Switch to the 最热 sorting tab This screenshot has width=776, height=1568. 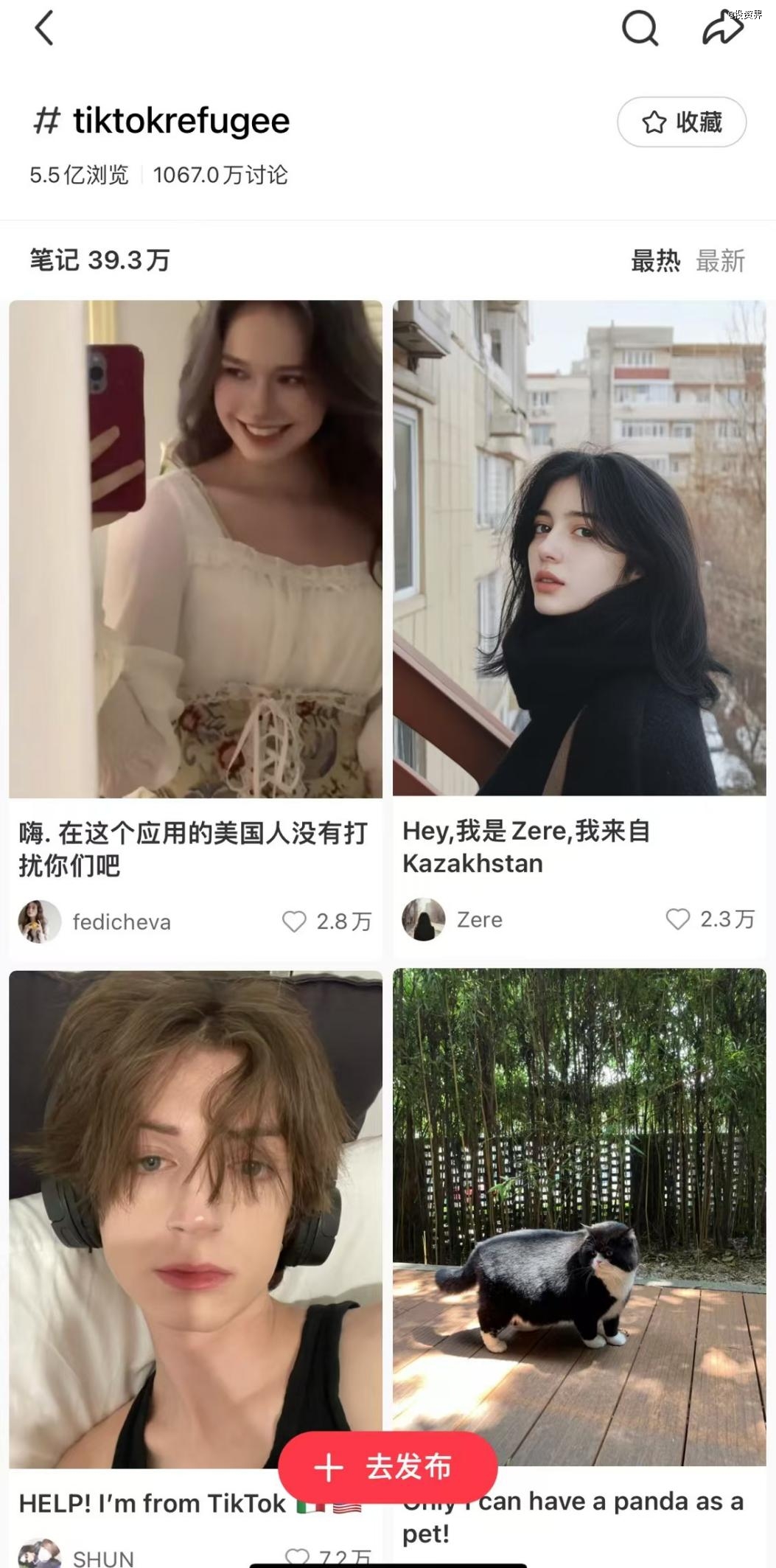tap(654, 260)
